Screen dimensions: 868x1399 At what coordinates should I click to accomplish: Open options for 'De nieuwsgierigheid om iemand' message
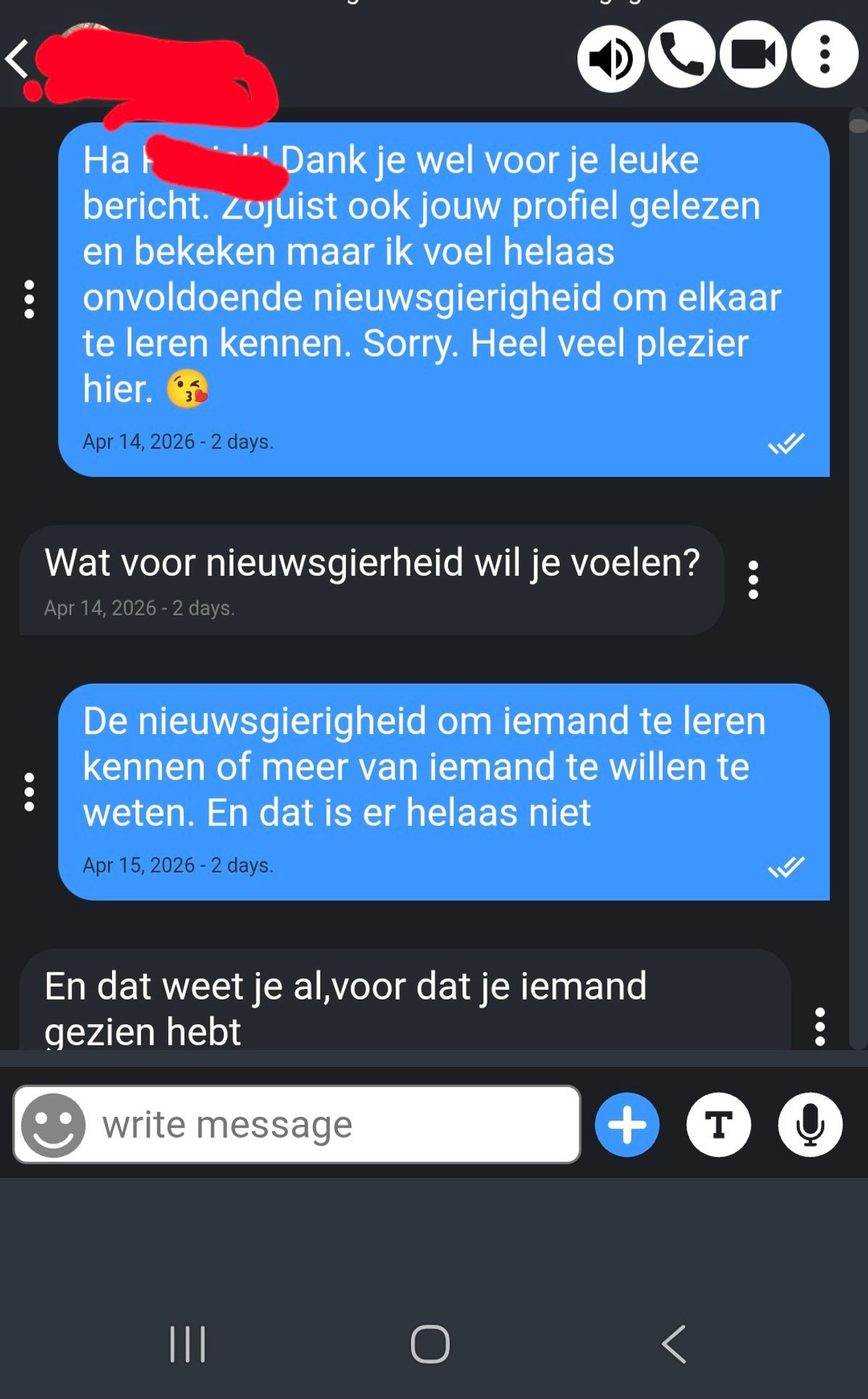pyautogui.click(x=29, y=791)
